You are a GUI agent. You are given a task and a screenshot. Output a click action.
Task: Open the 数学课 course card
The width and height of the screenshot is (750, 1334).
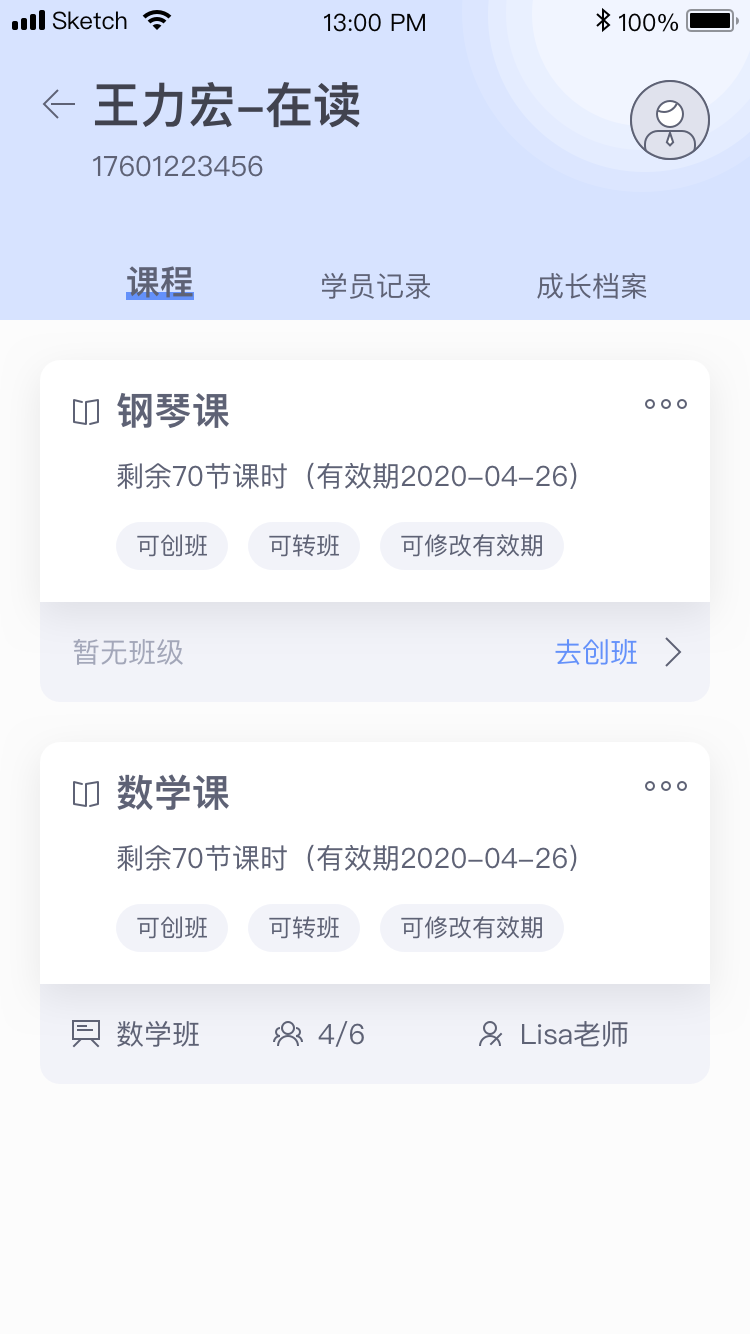[375, 863]
